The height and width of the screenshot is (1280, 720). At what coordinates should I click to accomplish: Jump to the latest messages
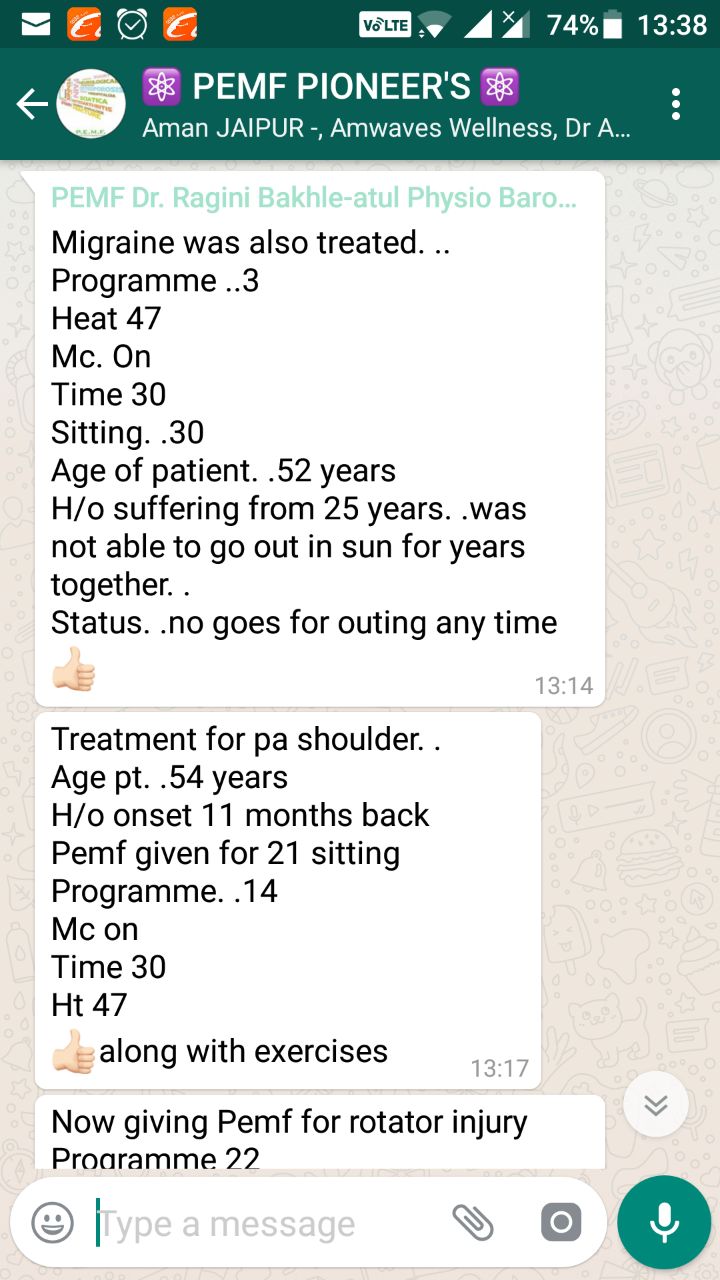click(x=656, y=1105)
